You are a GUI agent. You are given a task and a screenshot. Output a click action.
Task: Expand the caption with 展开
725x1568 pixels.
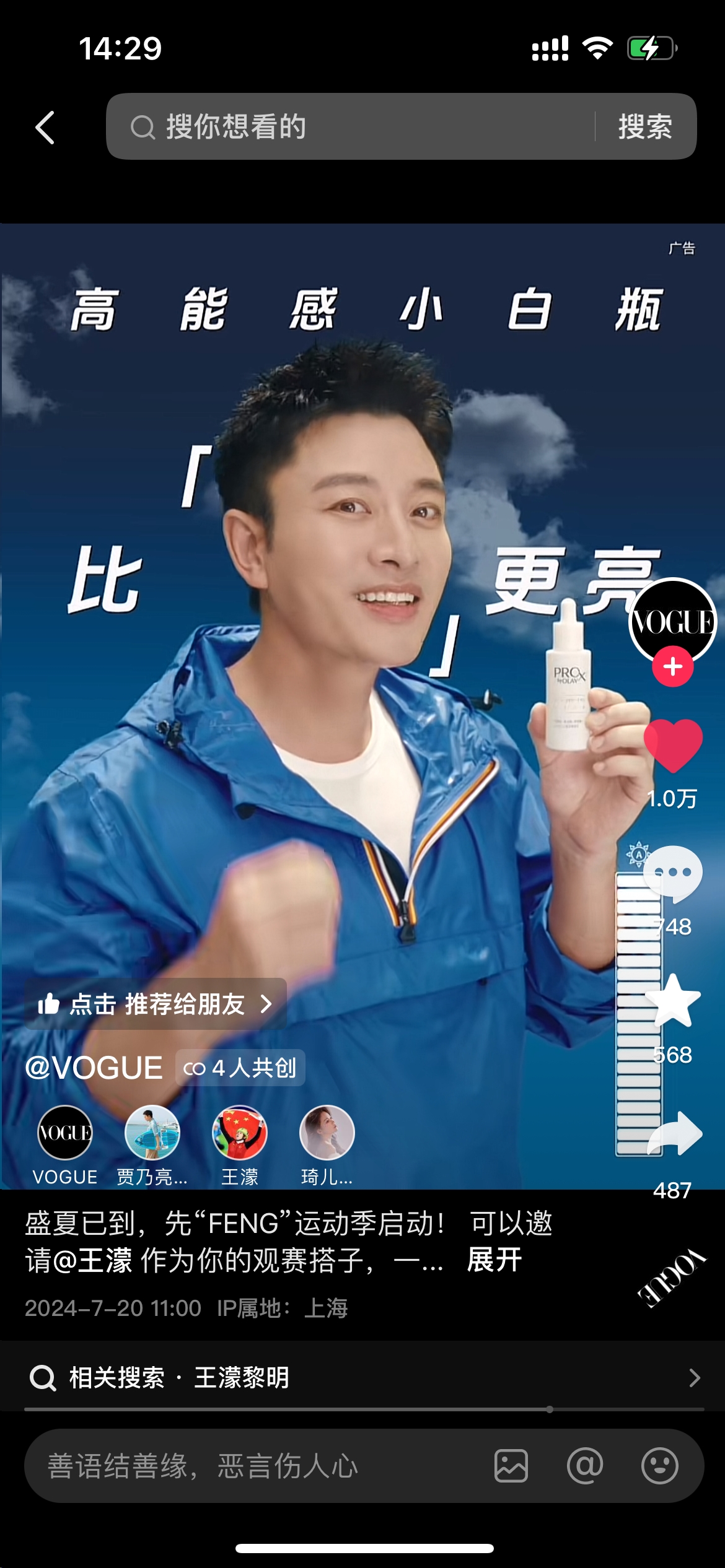(494, 1260)
